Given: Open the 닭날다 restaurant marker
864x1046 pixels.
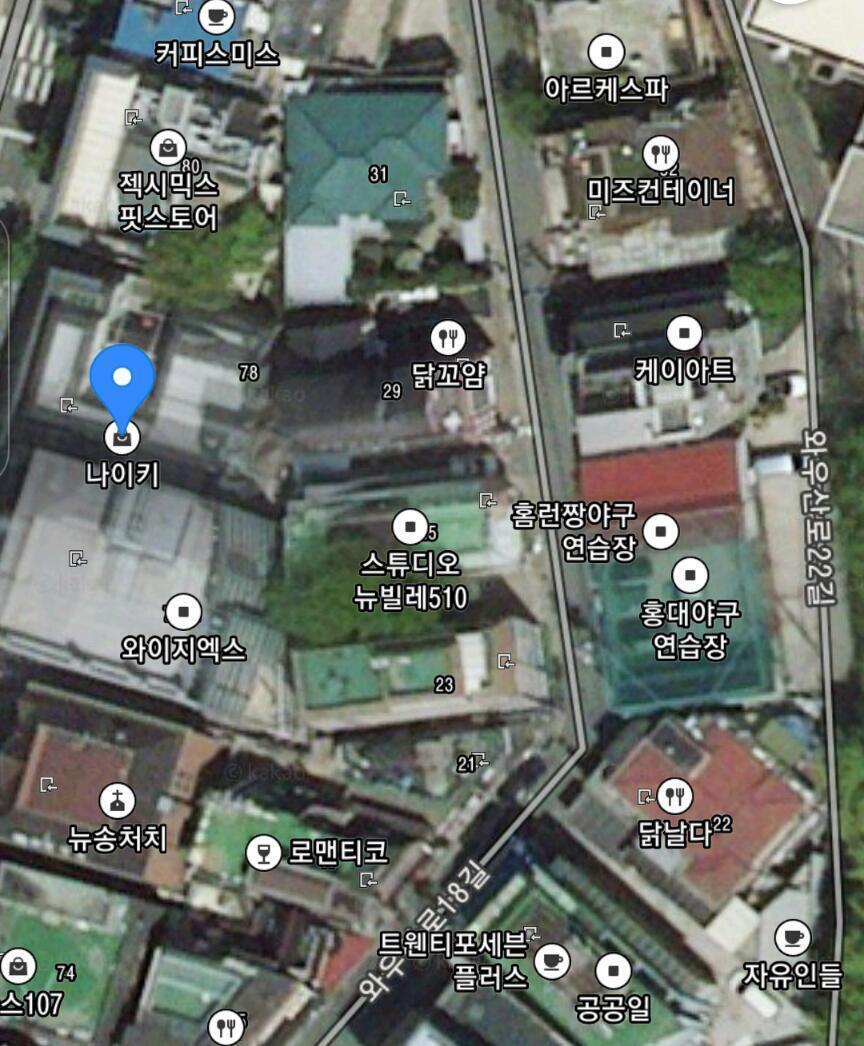Looking at the screenshot, I should [675, 795].
